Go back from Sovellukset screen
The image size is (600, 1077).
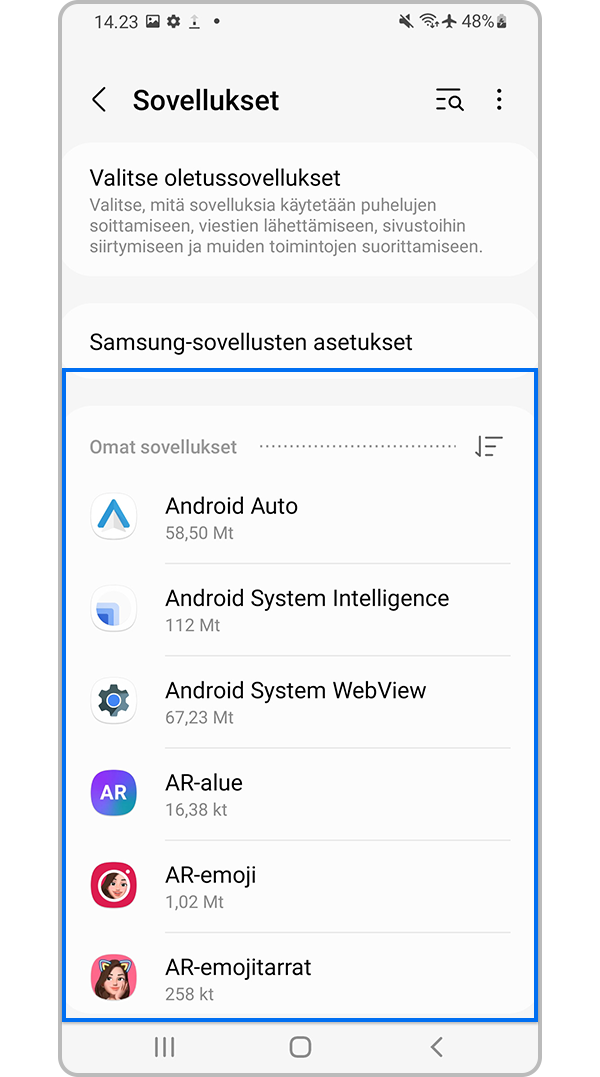(x=99, y=100)
